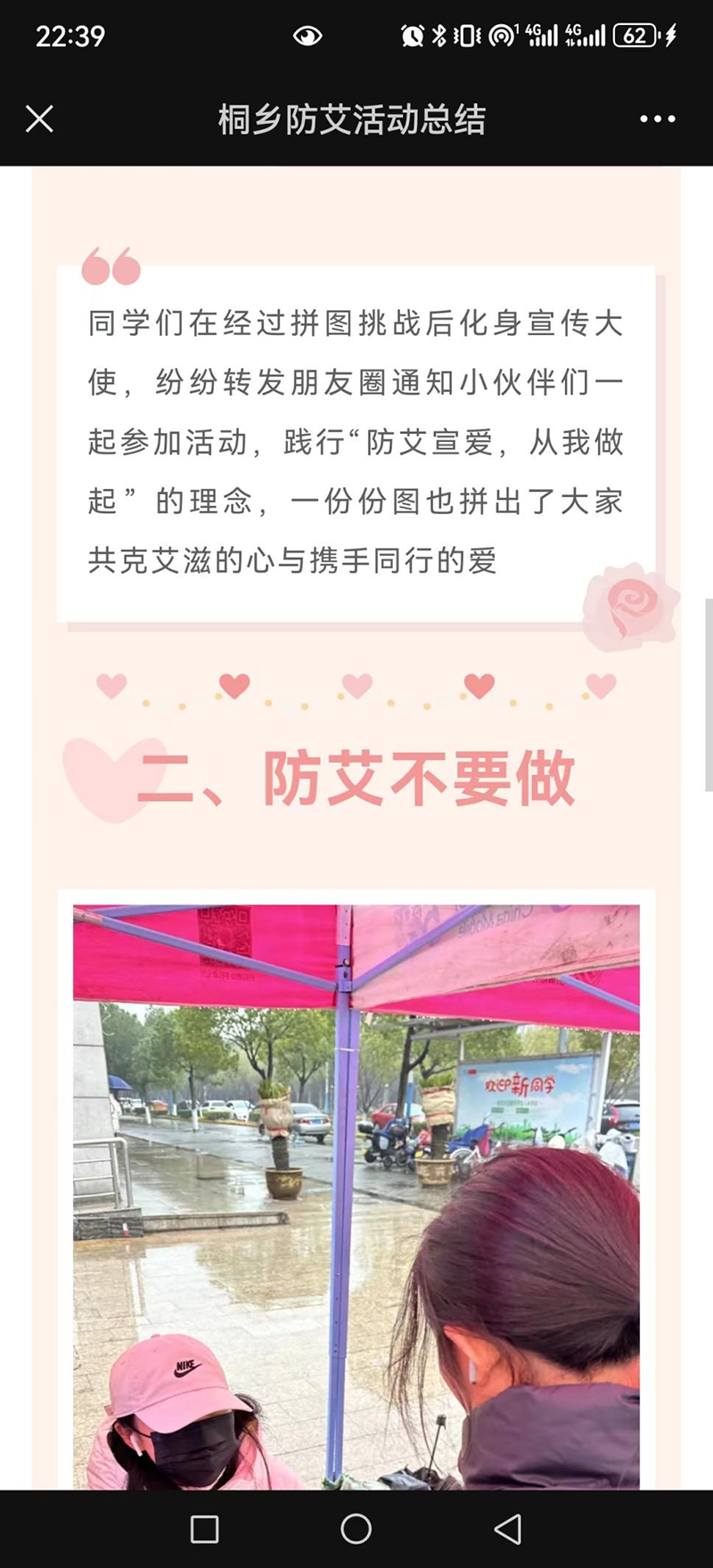Open the recent apps view
Image resolution: width=713 pixels, height=1568 pixels.
pos(205,1529)
